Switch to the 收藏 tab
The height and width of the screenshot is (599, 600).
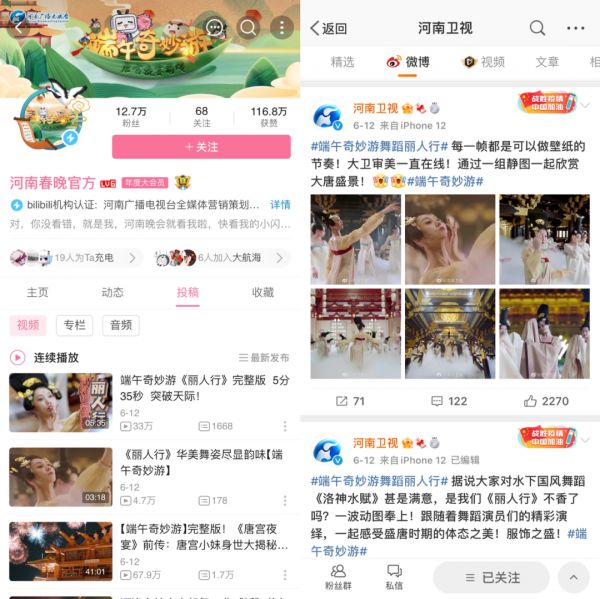(262, 292)
